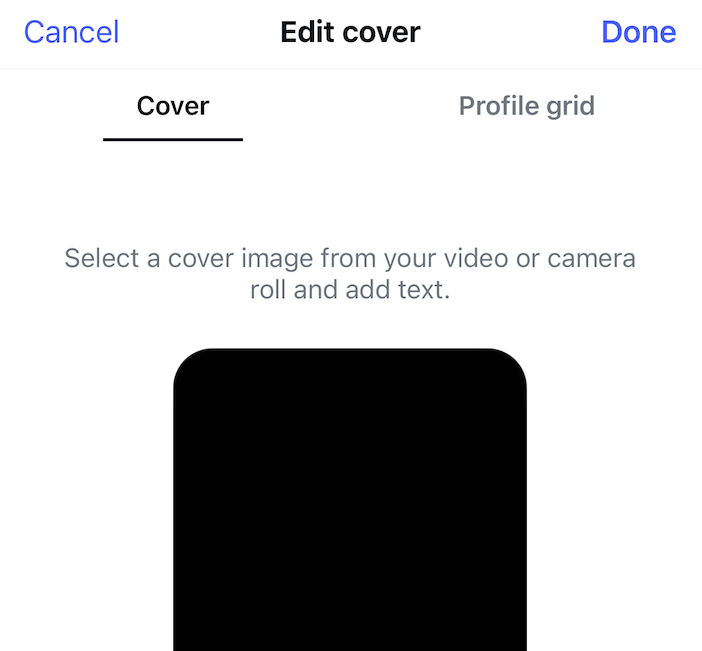
Task: Tap Done to save the cover
Action: [x=638, y=32]
